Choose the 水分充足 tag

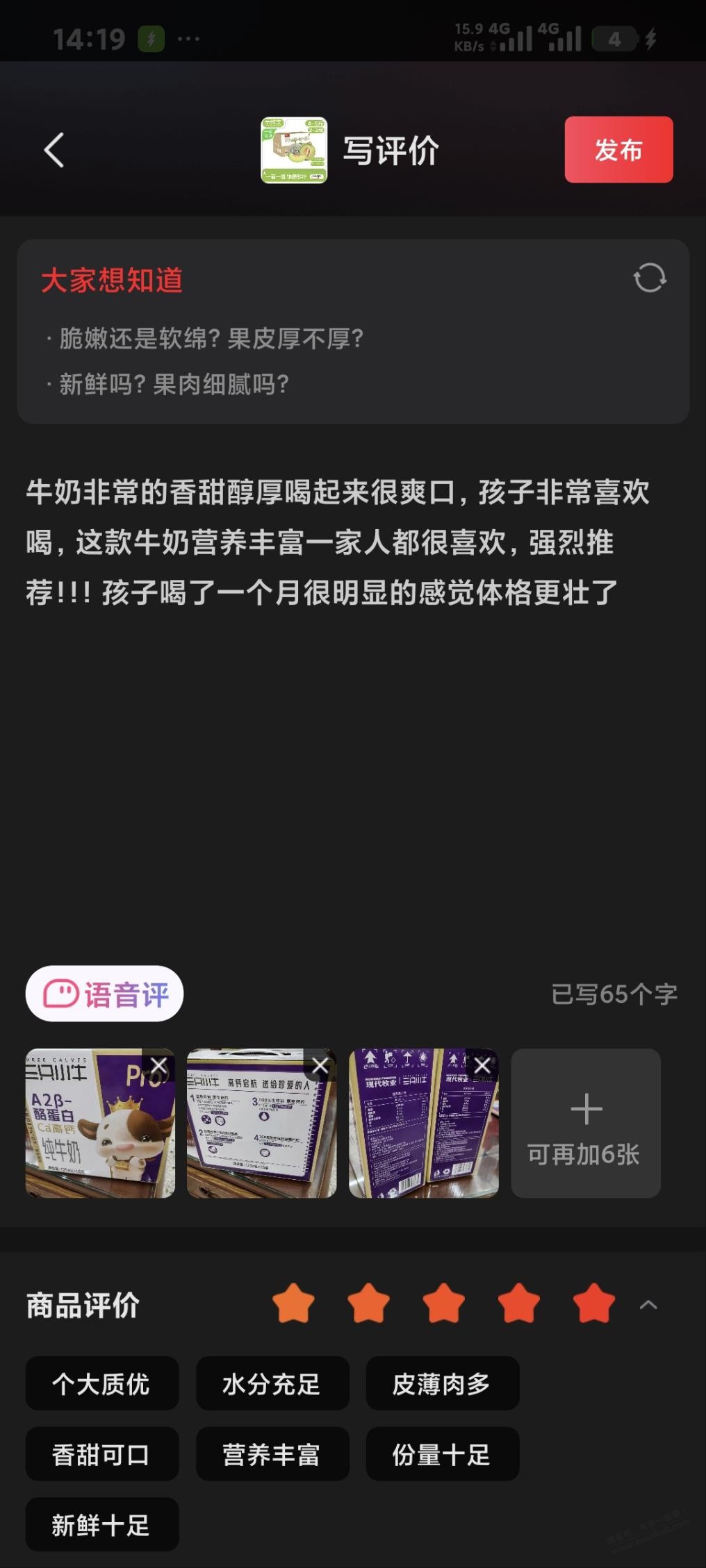click(272, 1383)
